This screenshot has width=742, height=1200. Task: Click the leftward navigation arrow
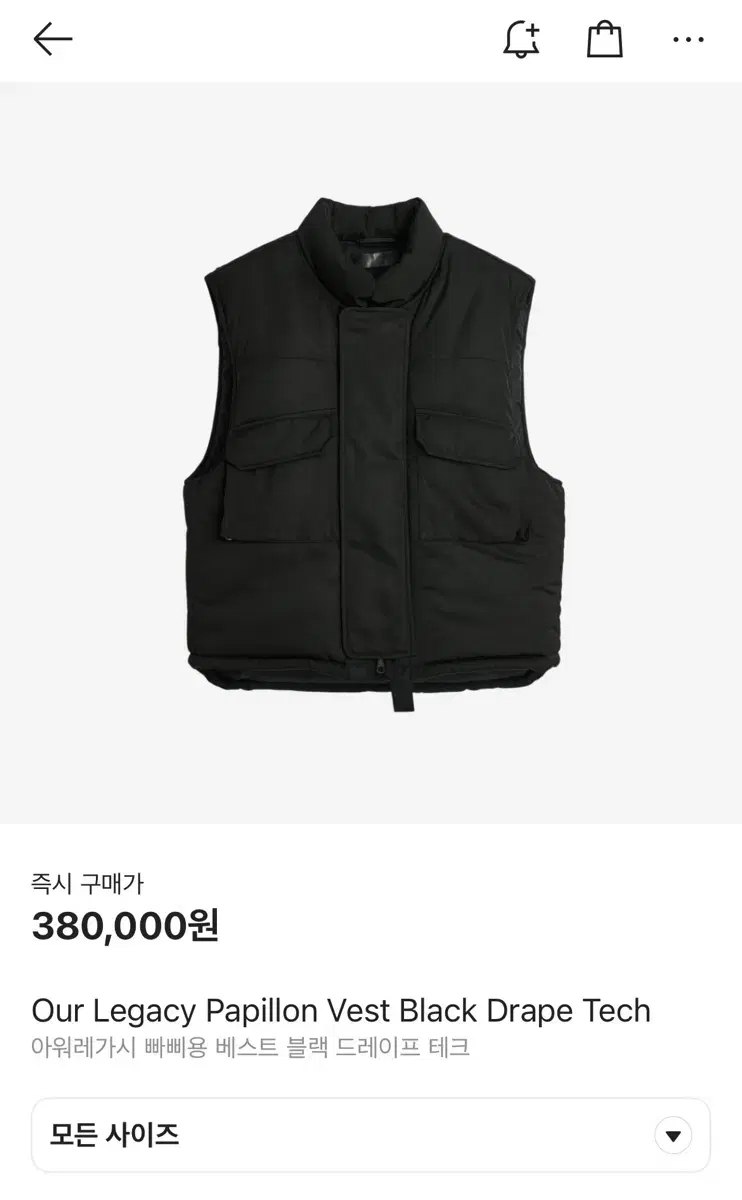(52, 40)
